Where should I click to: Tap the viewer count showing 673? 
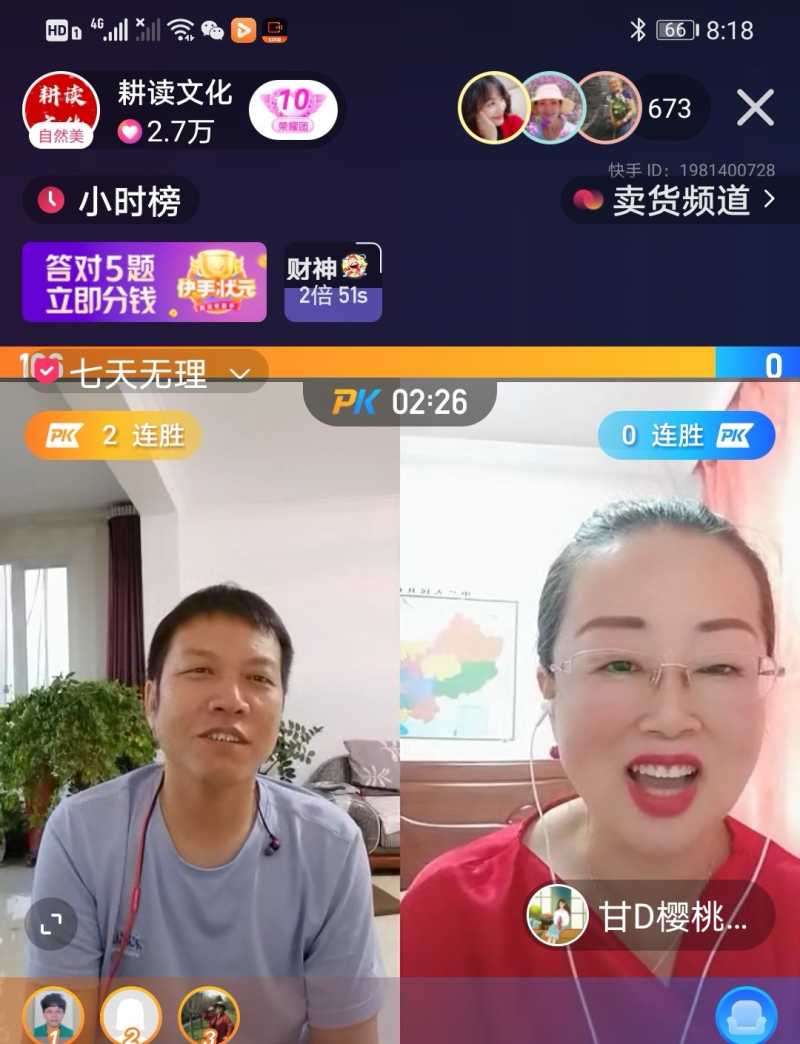click(x=668, y=108)
